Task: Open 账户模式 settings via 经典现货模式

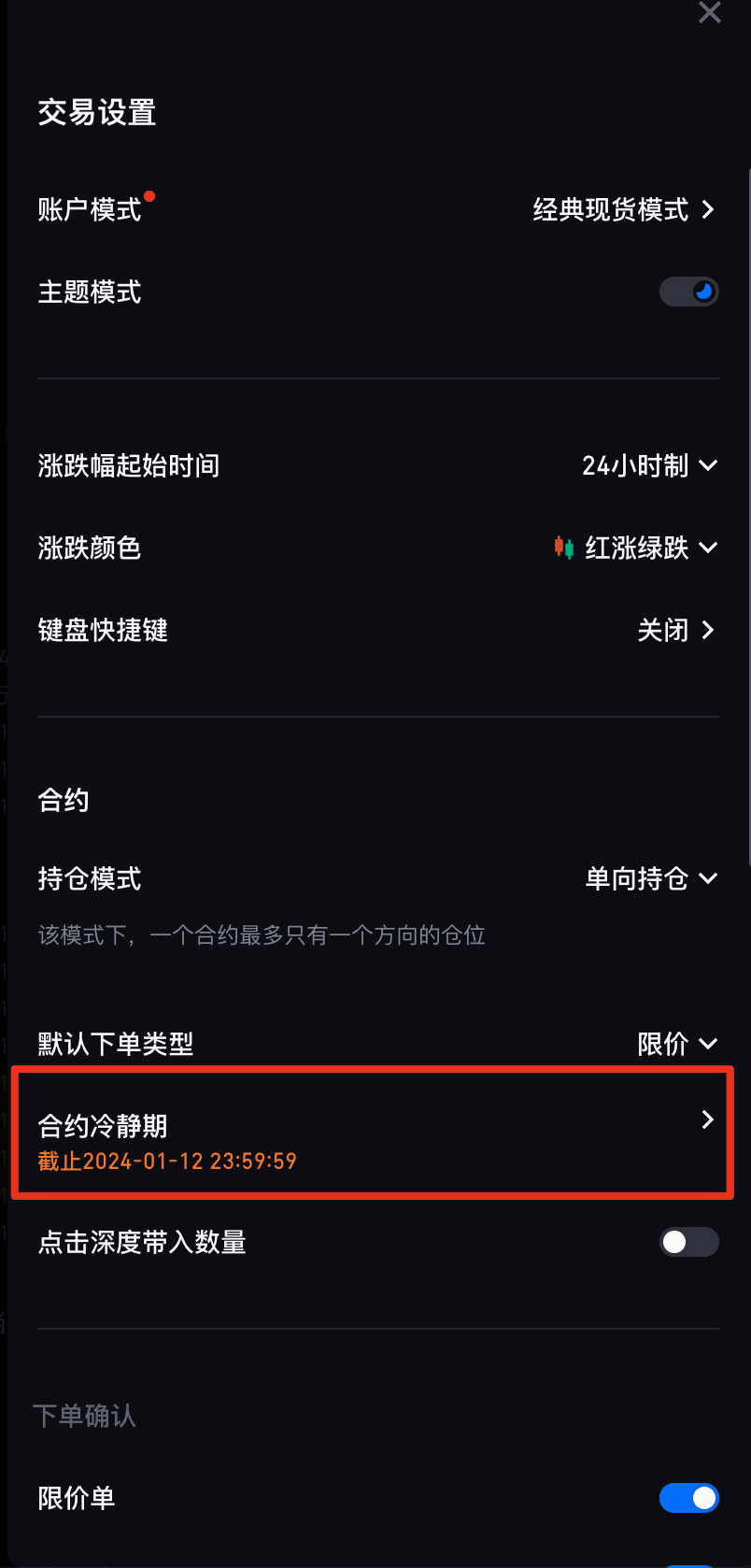Action: click(x=612, y=210)
